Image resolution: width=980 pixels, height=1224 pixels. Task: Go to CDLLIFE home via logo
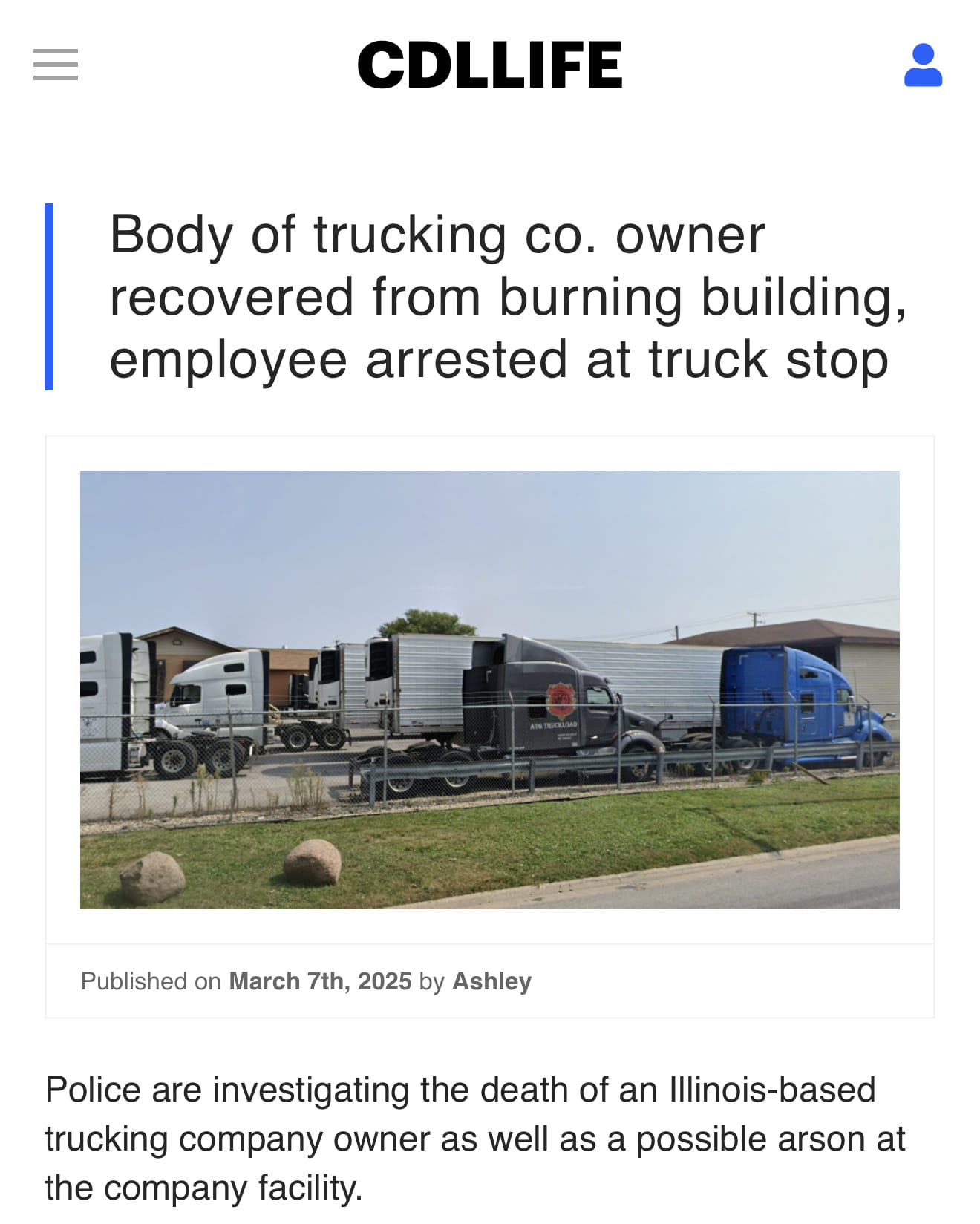point(489,65)
